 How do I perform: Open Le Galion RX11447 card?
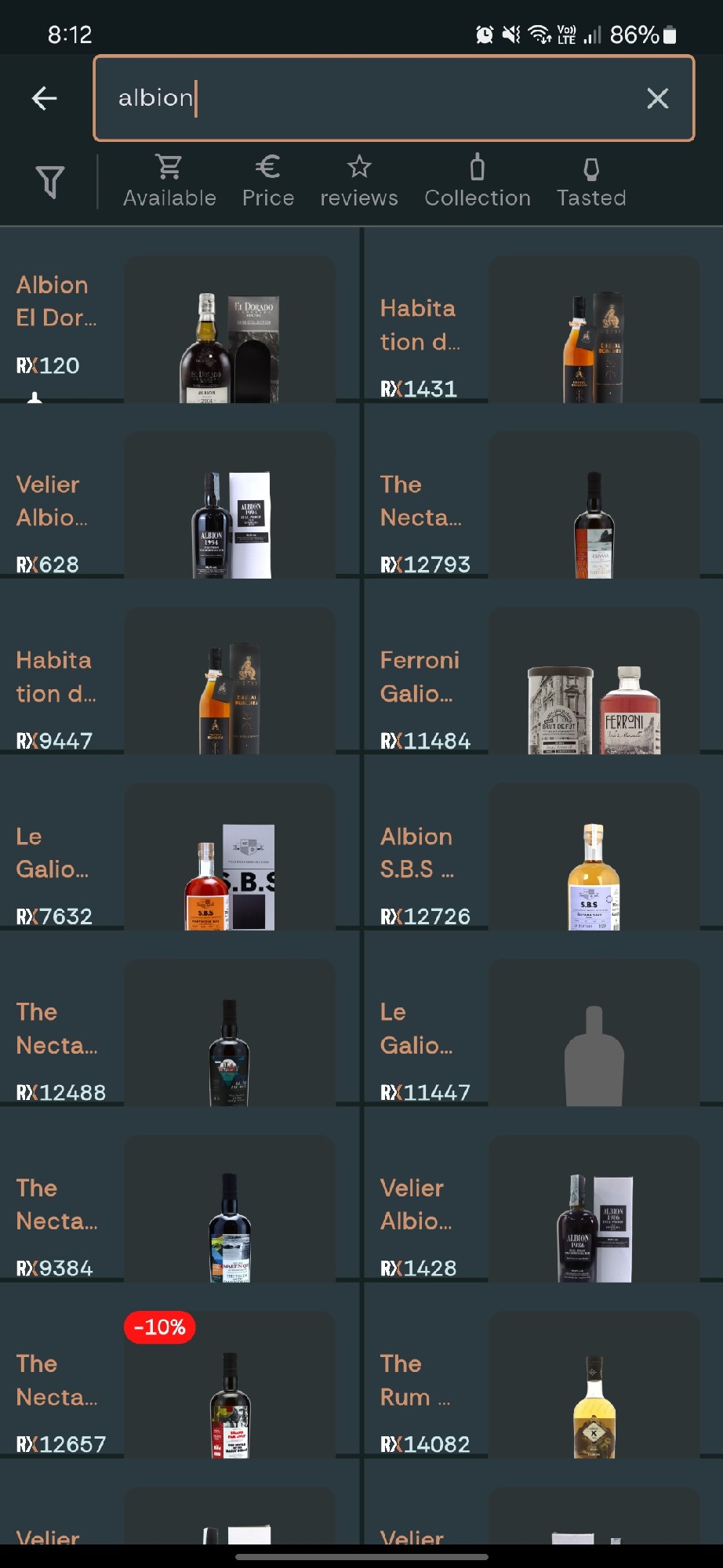[543, 1033]
